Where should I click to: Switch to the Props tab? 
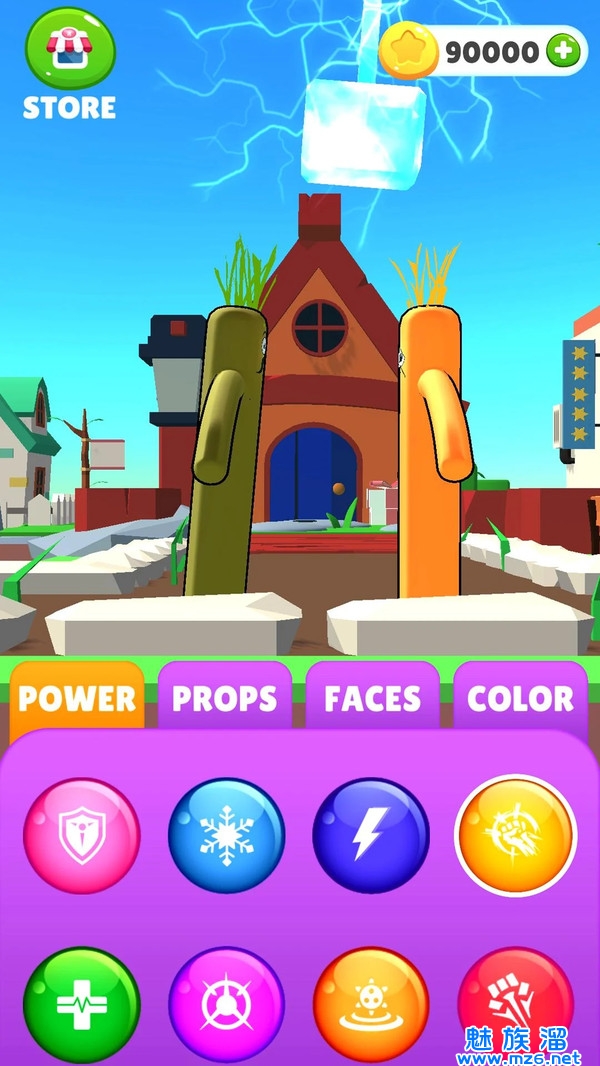(x=225, y=698)
